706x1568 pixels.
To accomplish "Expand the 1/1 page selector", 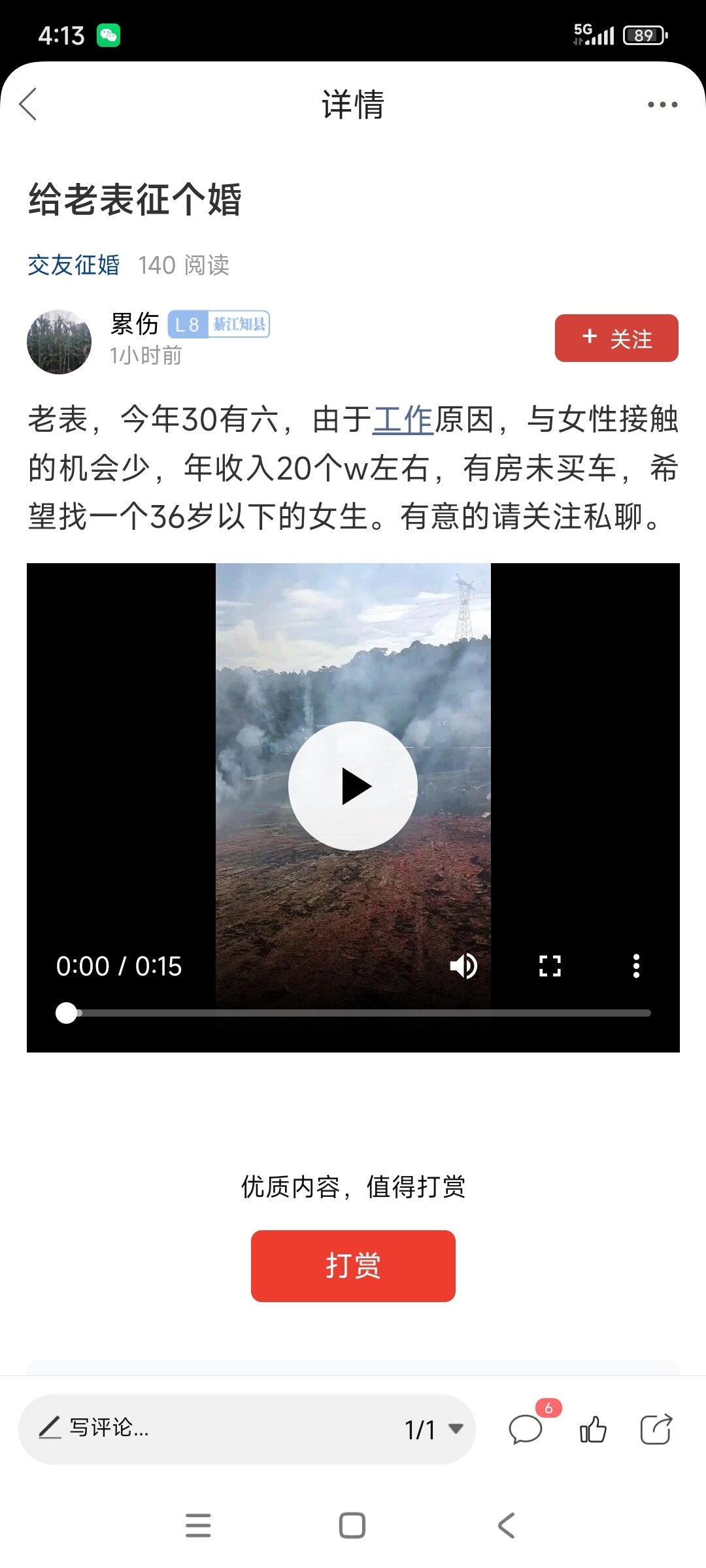I will click(433, 1429).
